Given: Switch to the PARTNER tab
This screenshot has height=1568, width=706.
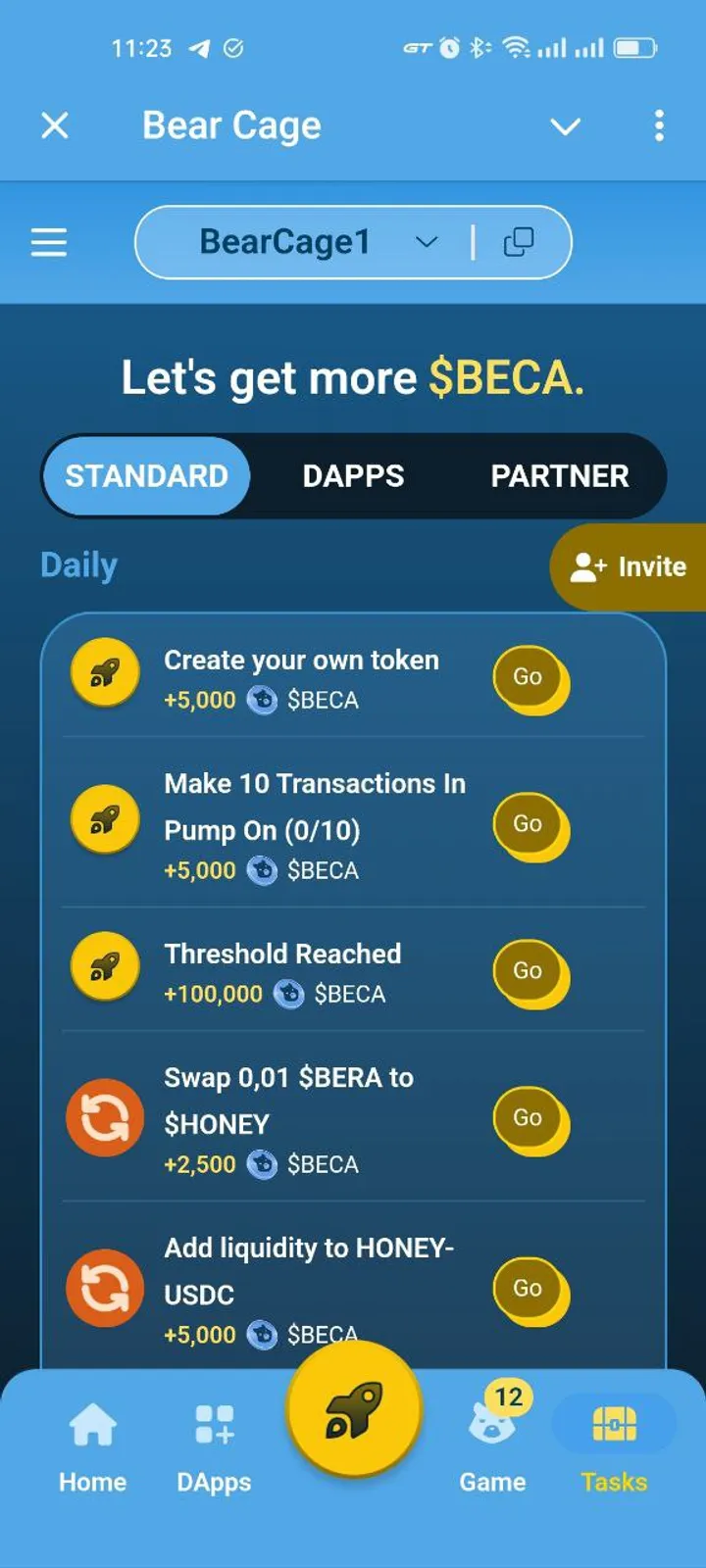Looking at the screenshot, I should click(559, 475).
